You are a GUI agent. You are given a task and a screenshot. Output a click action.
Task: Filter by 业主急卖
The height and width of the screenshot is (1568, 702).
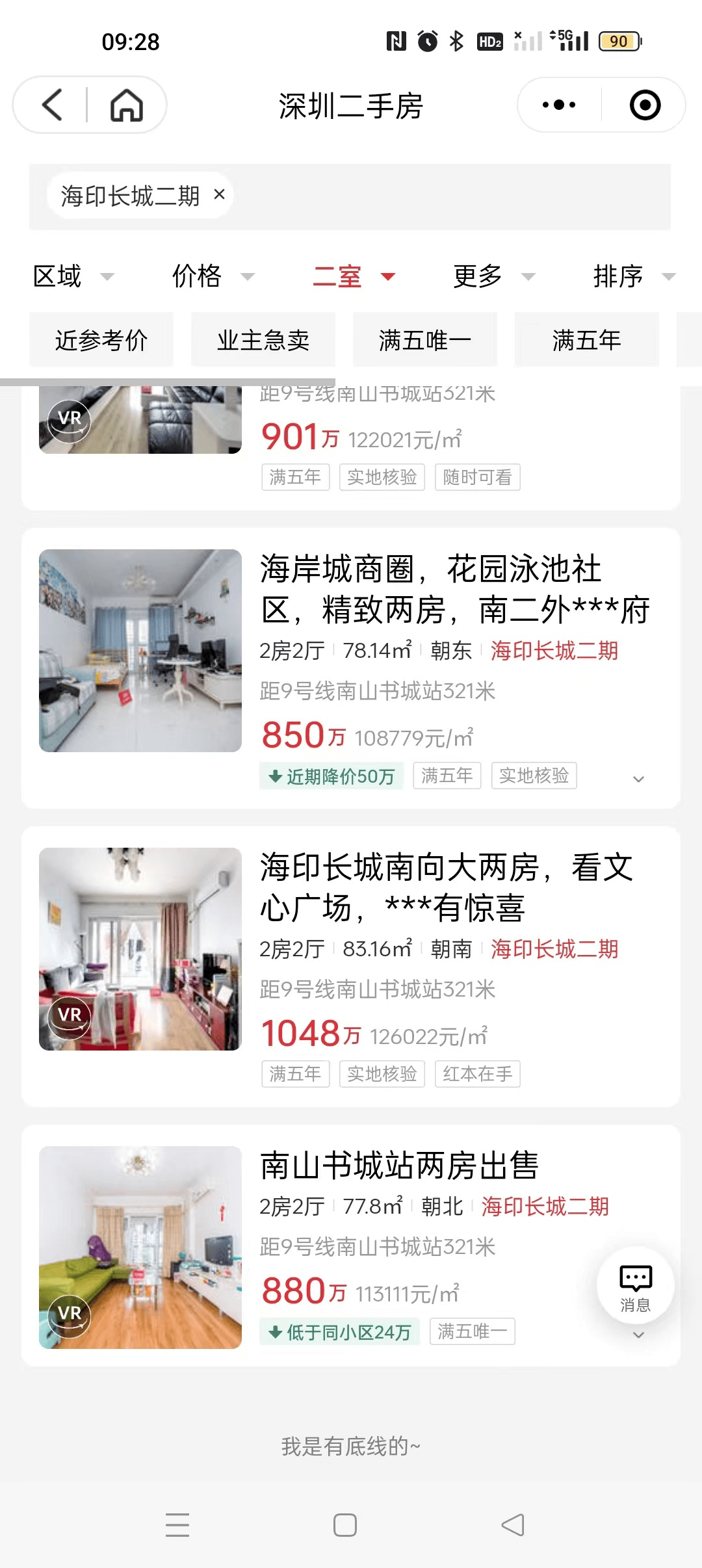[x=263, y=339]
